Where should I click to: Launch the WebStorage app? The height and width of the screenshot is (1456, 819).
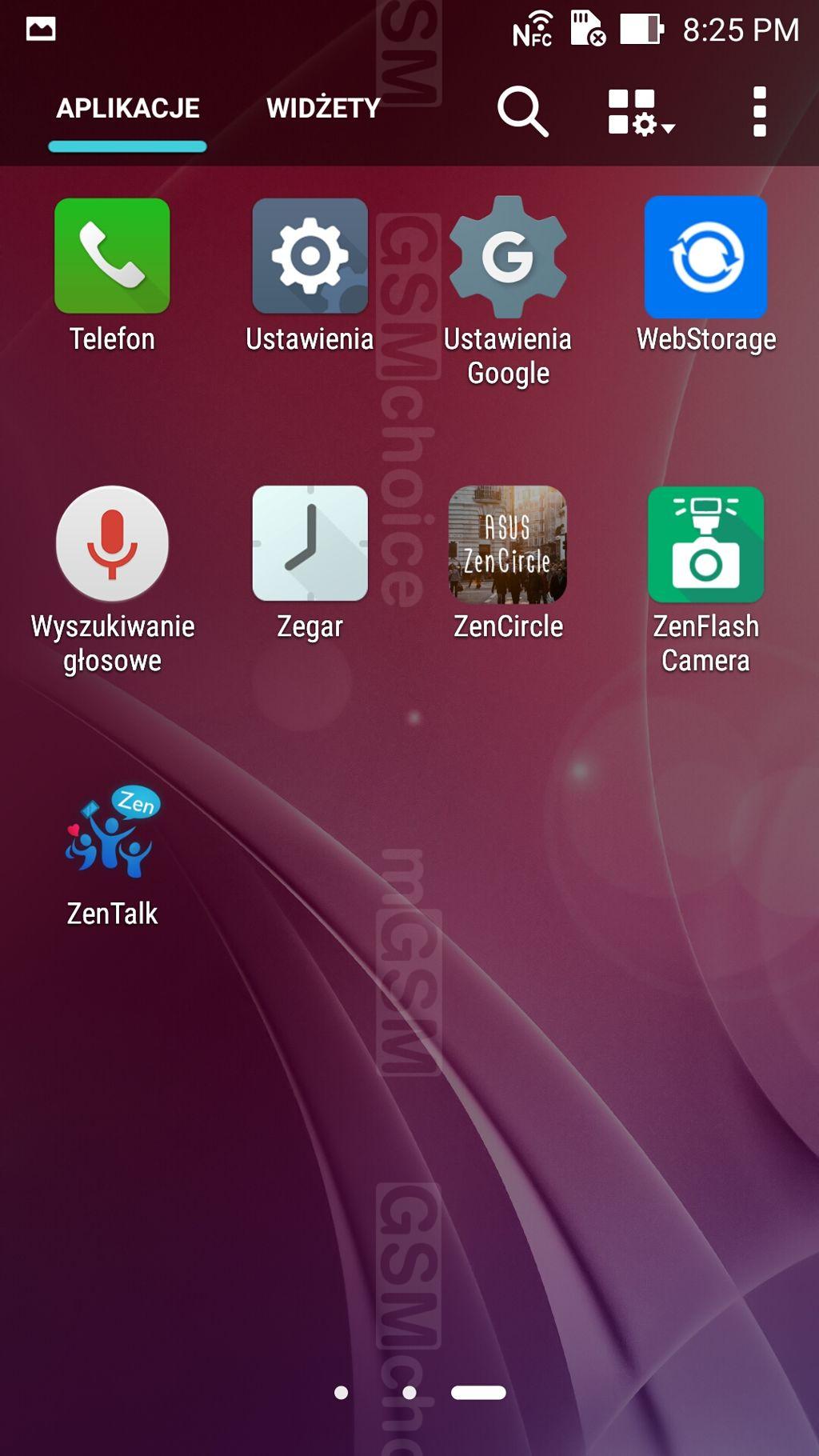(x=705, y=256)
